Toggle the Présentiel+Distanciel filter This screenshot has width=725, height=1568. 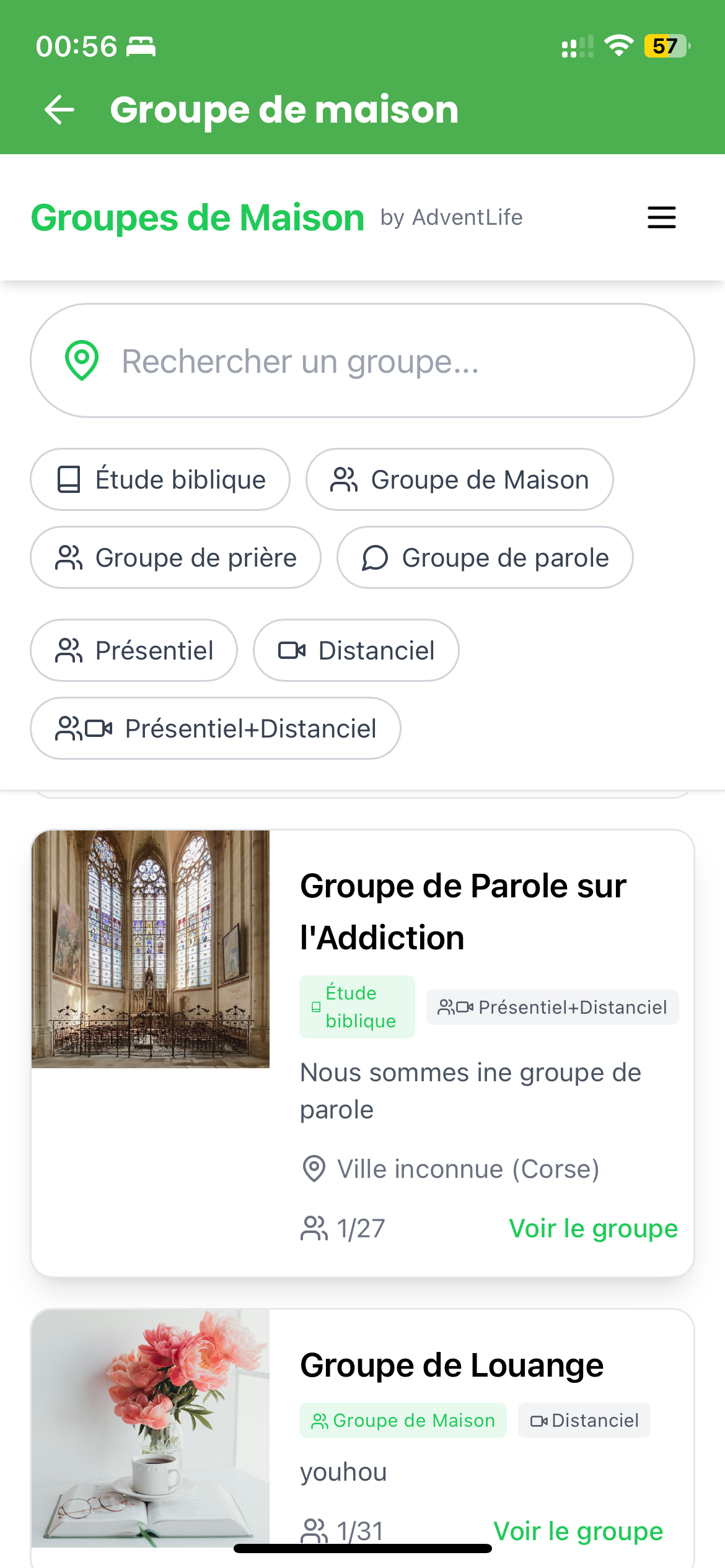216,728
